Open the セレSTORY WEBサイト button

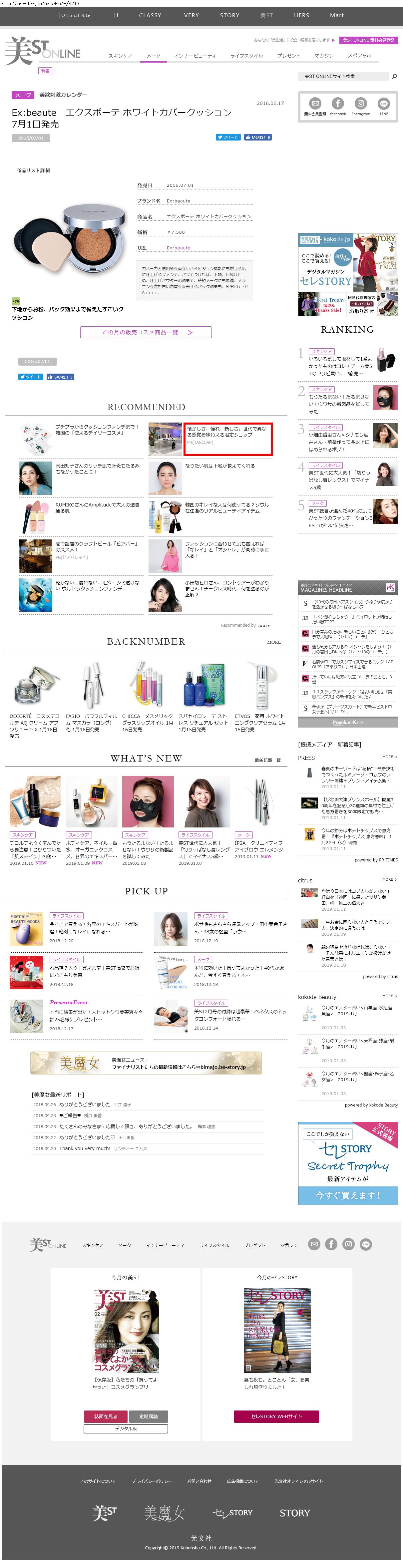click(276, 1416)
